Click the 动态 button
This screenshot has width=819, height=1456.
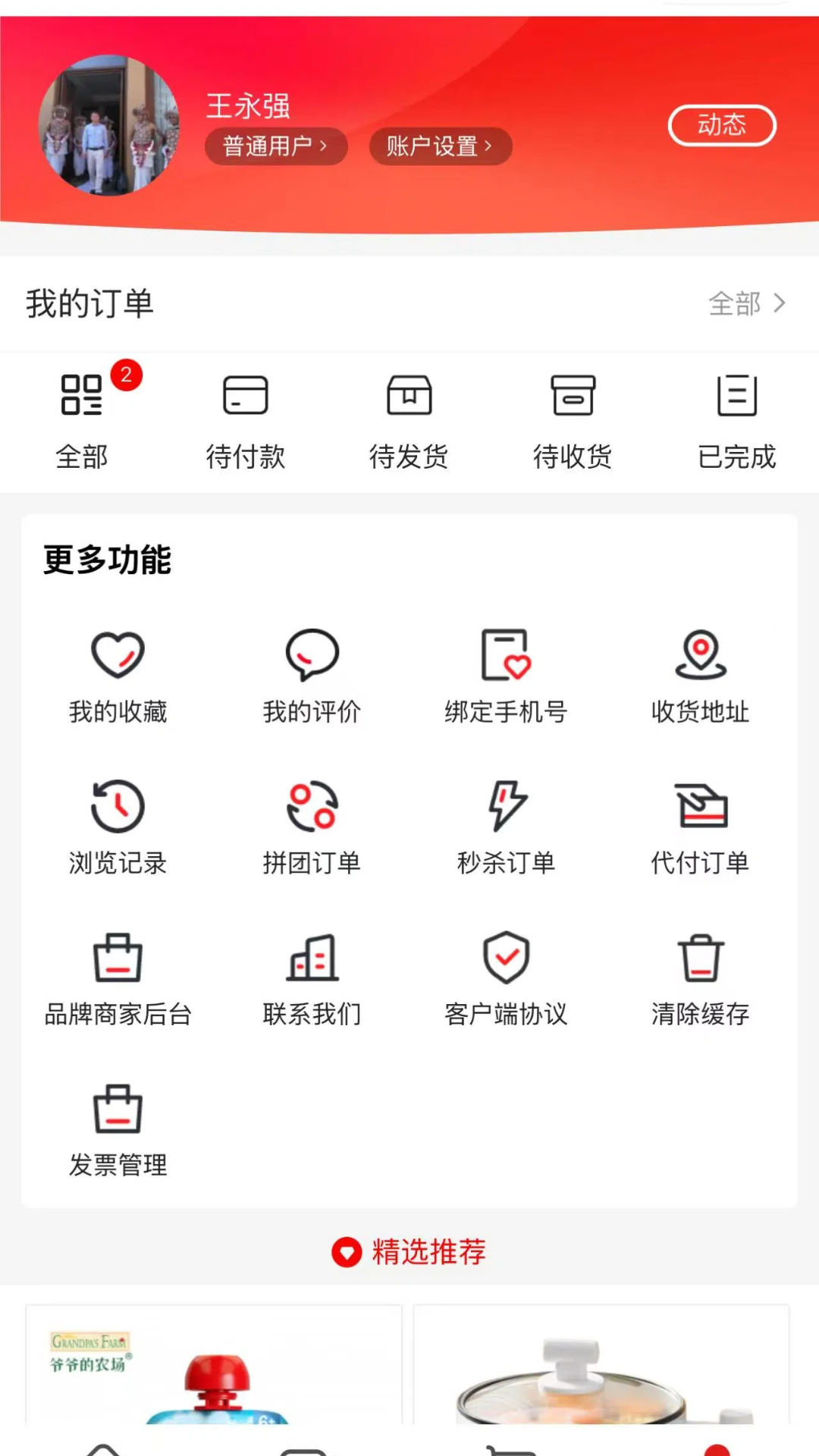(721, 125)
